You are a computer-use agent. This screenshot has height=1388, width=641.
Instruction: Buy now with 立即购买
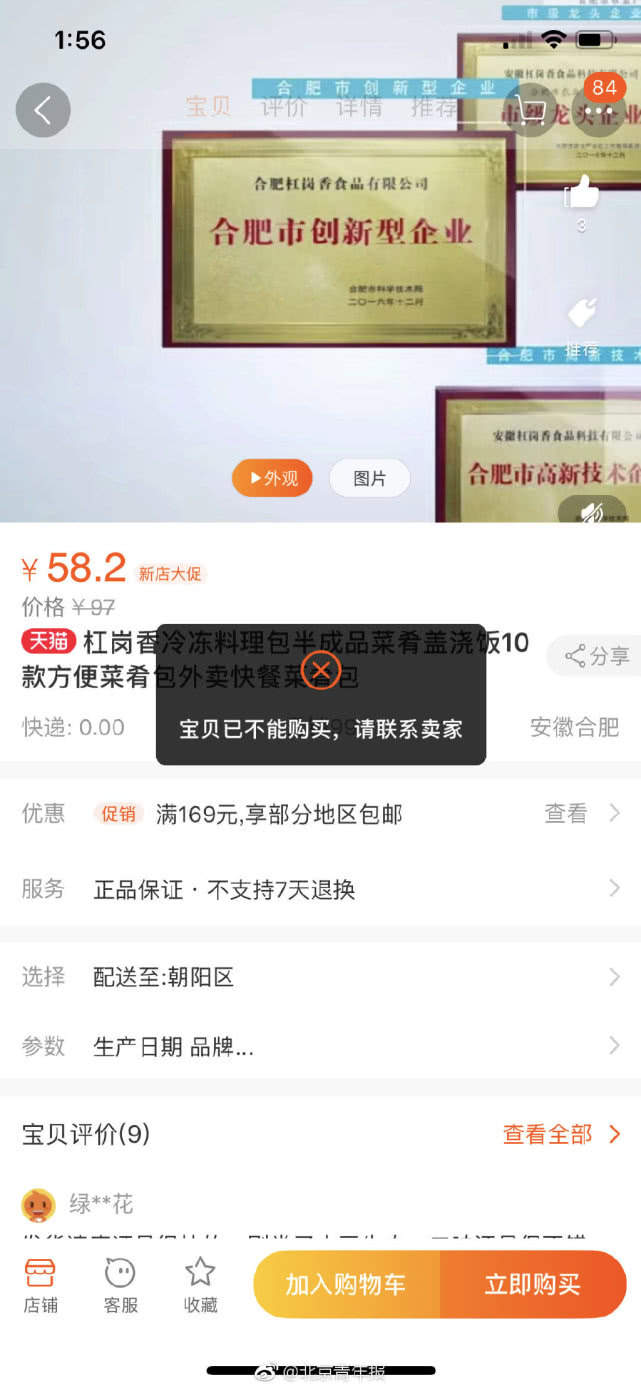click(533, 1284)
